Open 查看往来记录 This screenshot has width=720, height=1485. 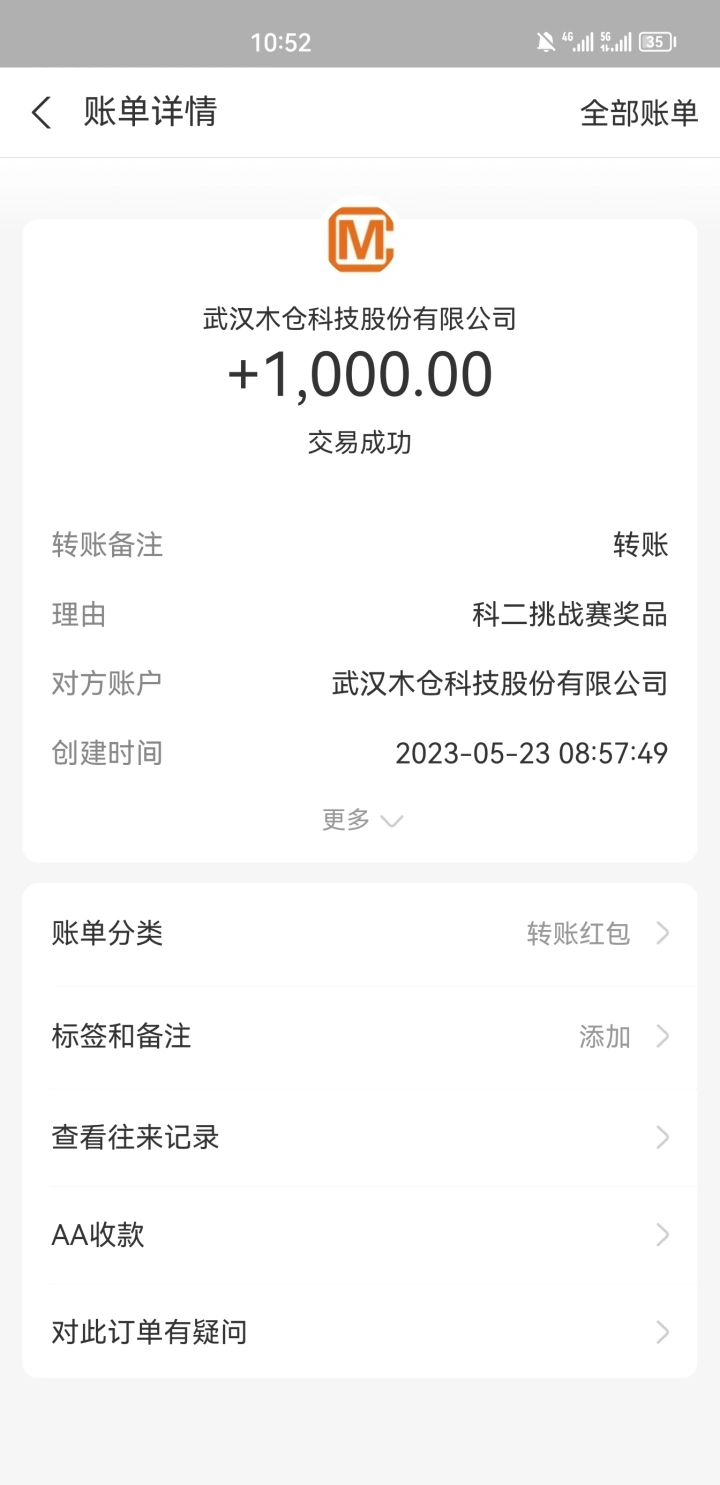(360, 1137)
